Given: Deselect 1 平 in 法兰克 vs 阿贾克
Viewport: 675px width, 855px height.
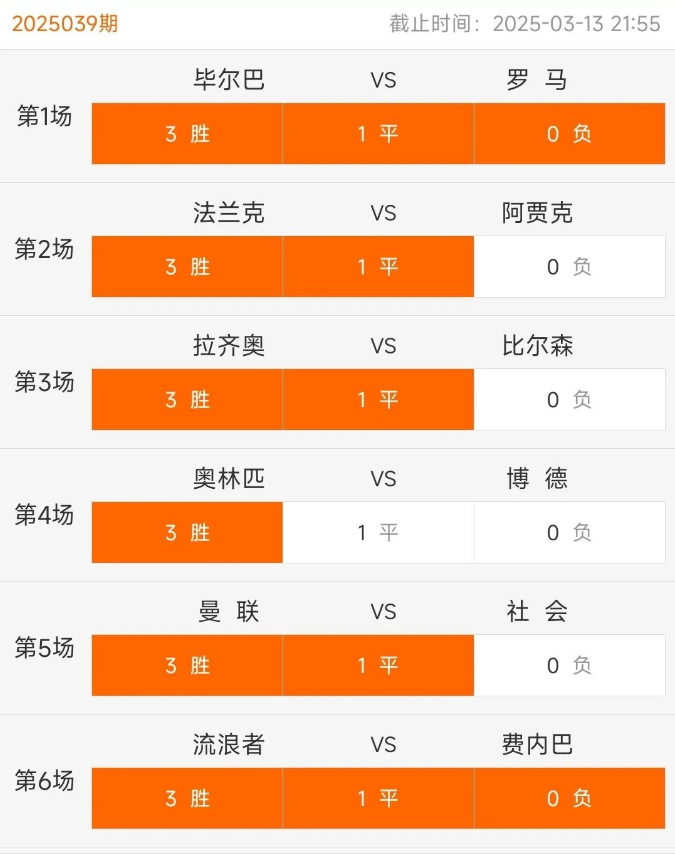Looking at the screenshot, I should [x=378, y=267].
